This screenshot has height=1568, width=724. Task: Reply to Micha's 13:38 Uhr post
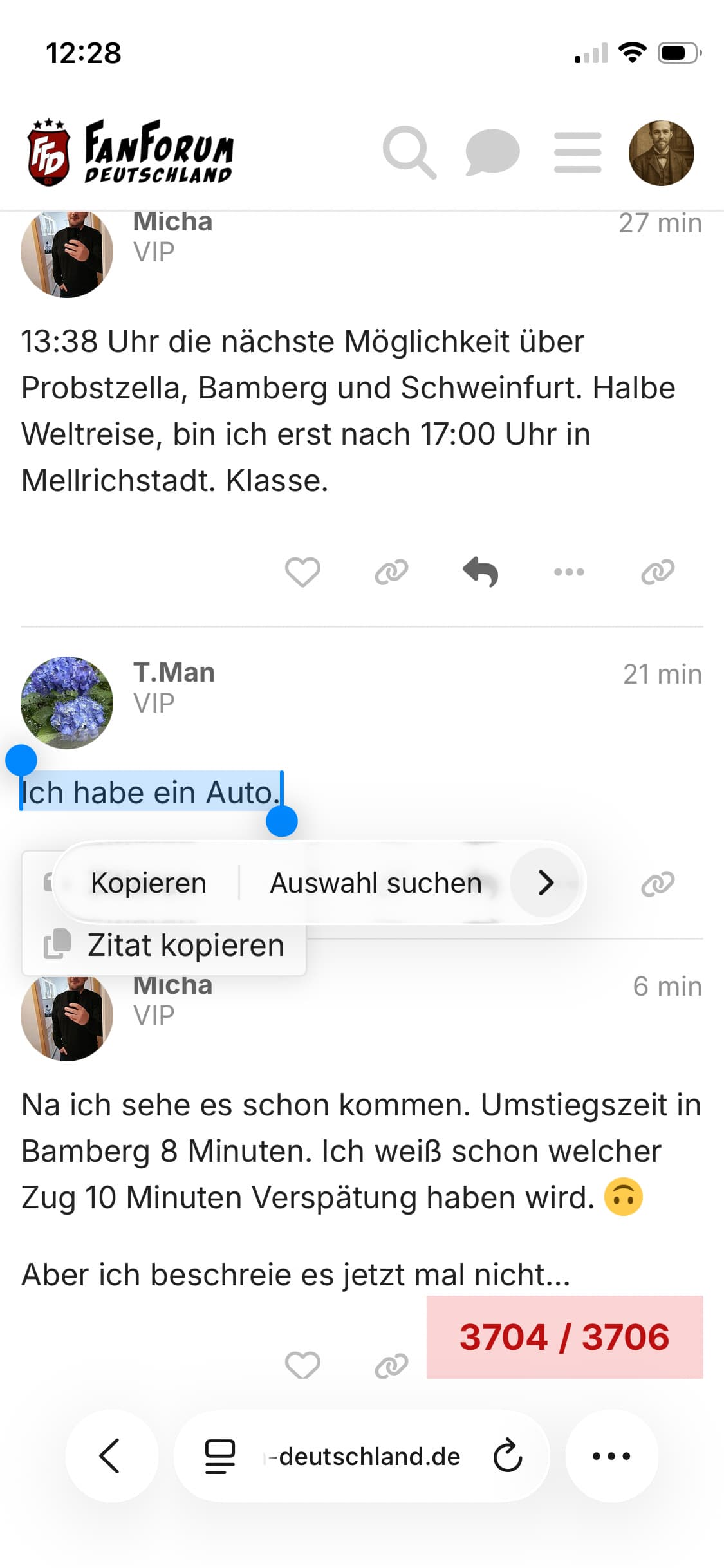[481, 572]
